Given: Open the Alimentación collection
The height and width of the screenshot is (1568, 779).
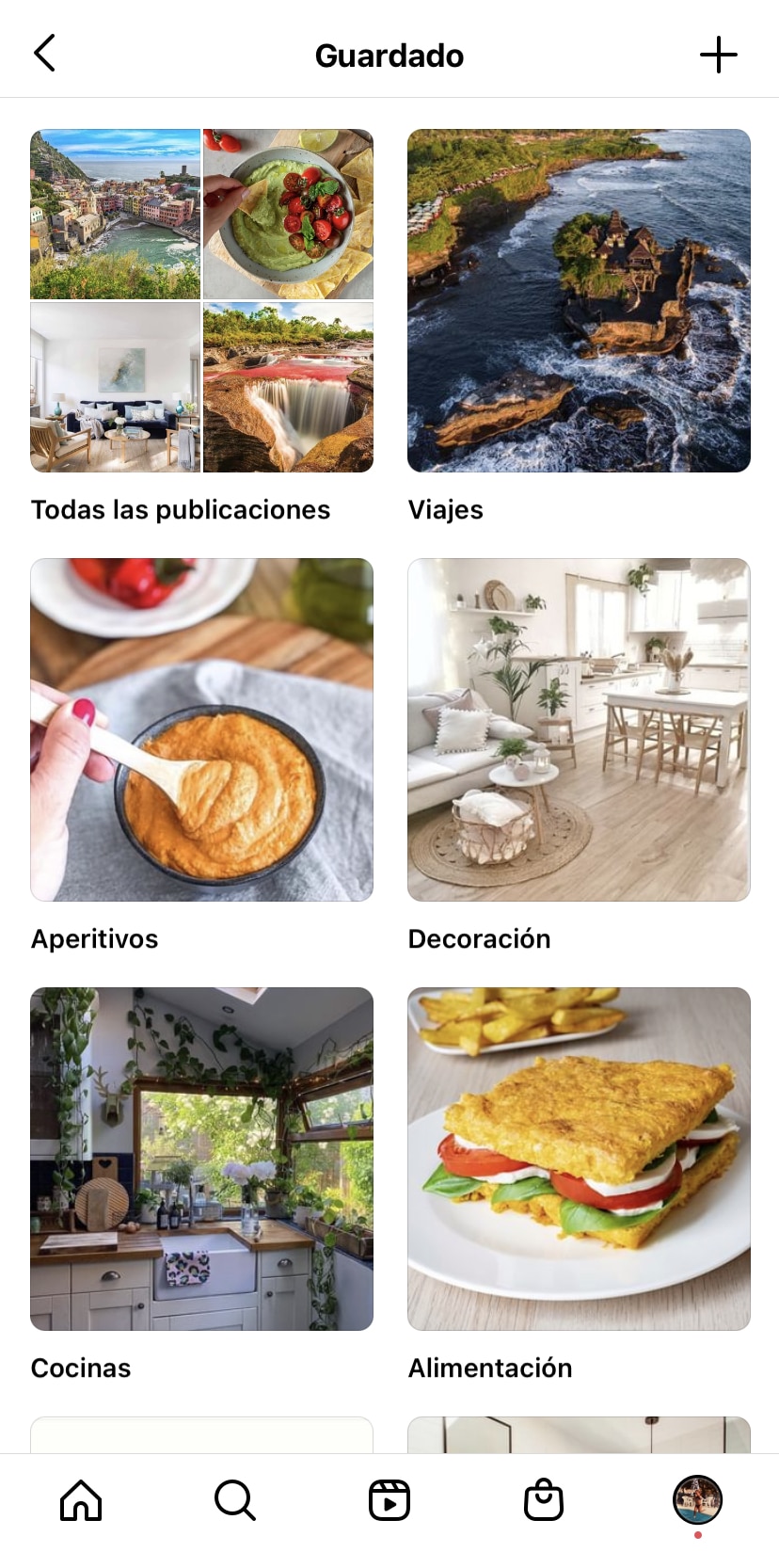Looking at the screenshot, I should pyautogui.click(x=578, y=1159).
